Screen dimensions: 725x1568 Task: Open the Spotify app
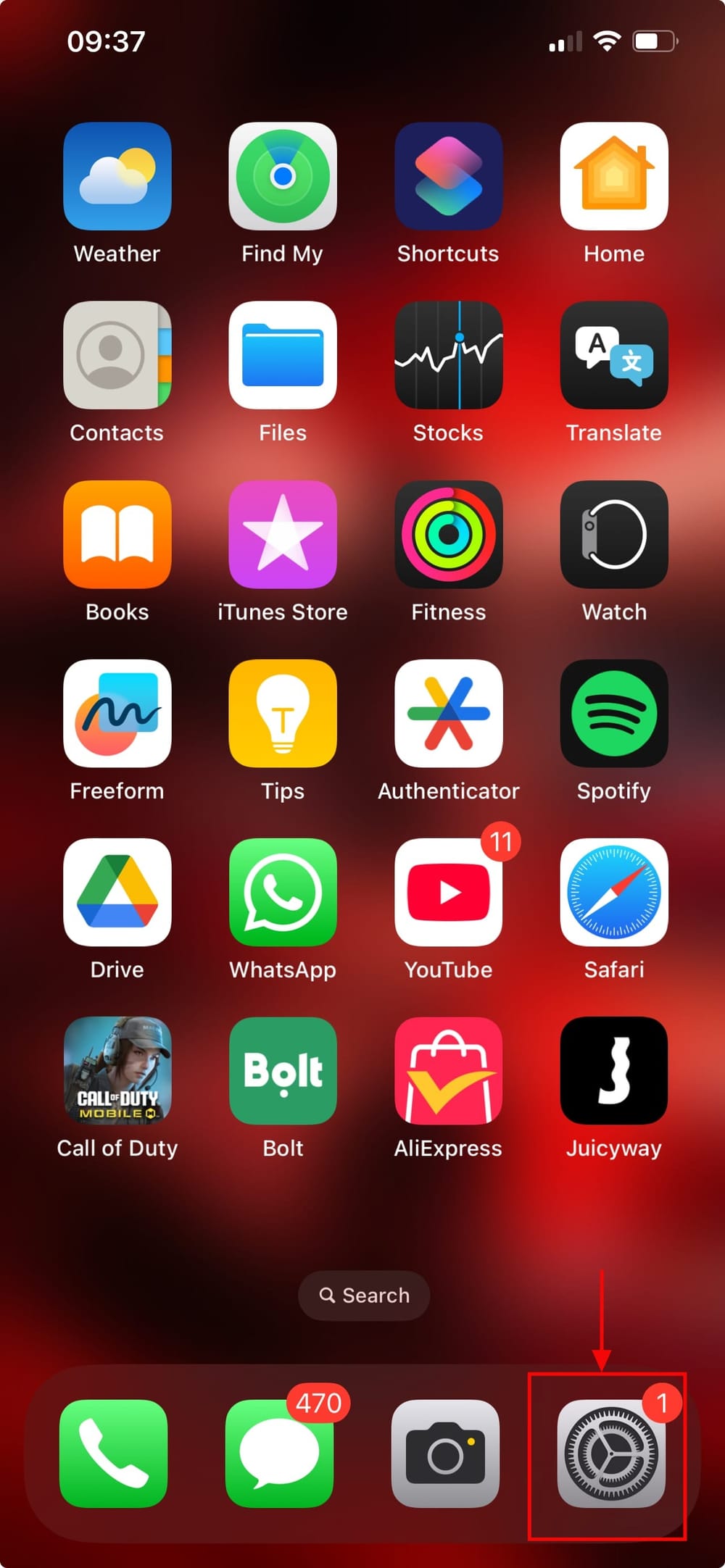pos(613,714)
